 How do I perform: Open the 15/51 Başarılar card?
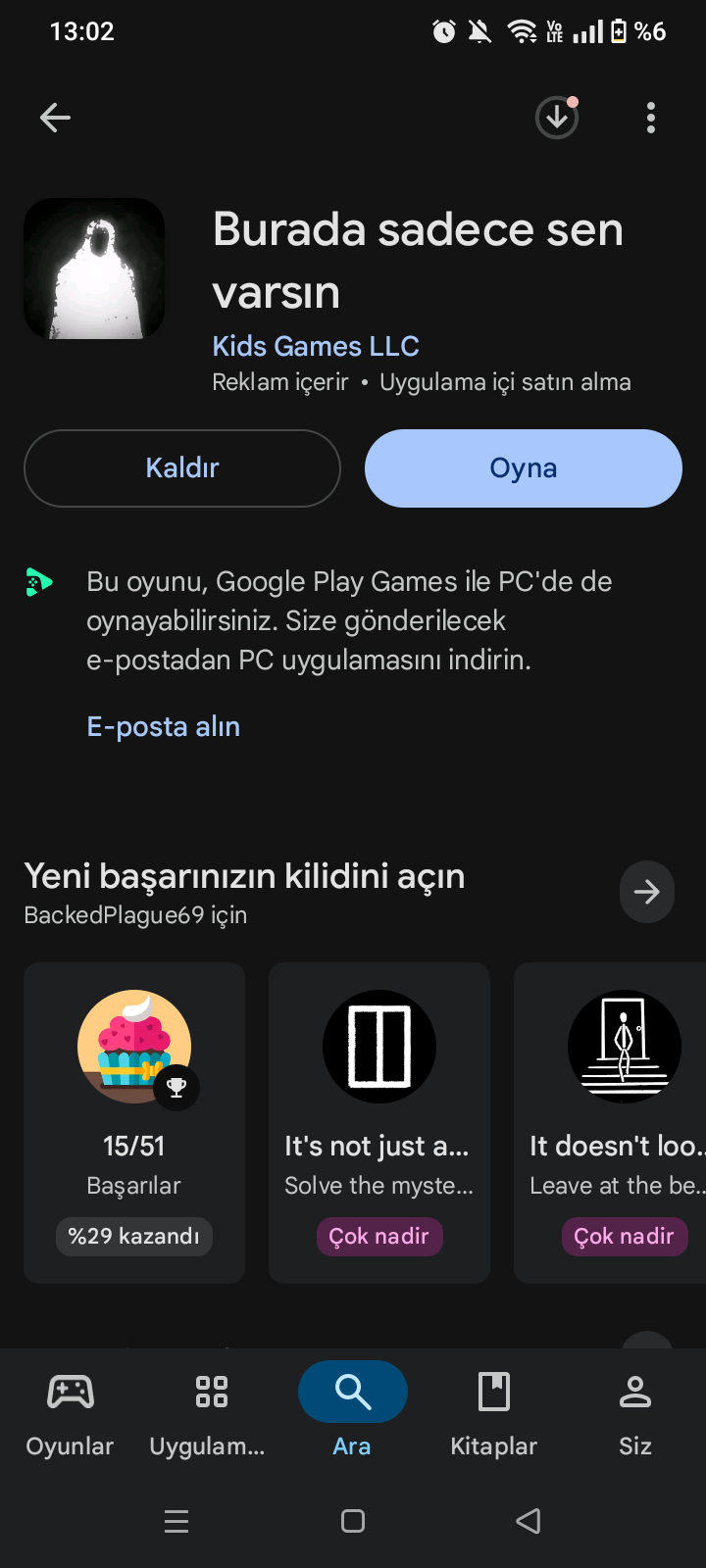(x=134, y=1122)
